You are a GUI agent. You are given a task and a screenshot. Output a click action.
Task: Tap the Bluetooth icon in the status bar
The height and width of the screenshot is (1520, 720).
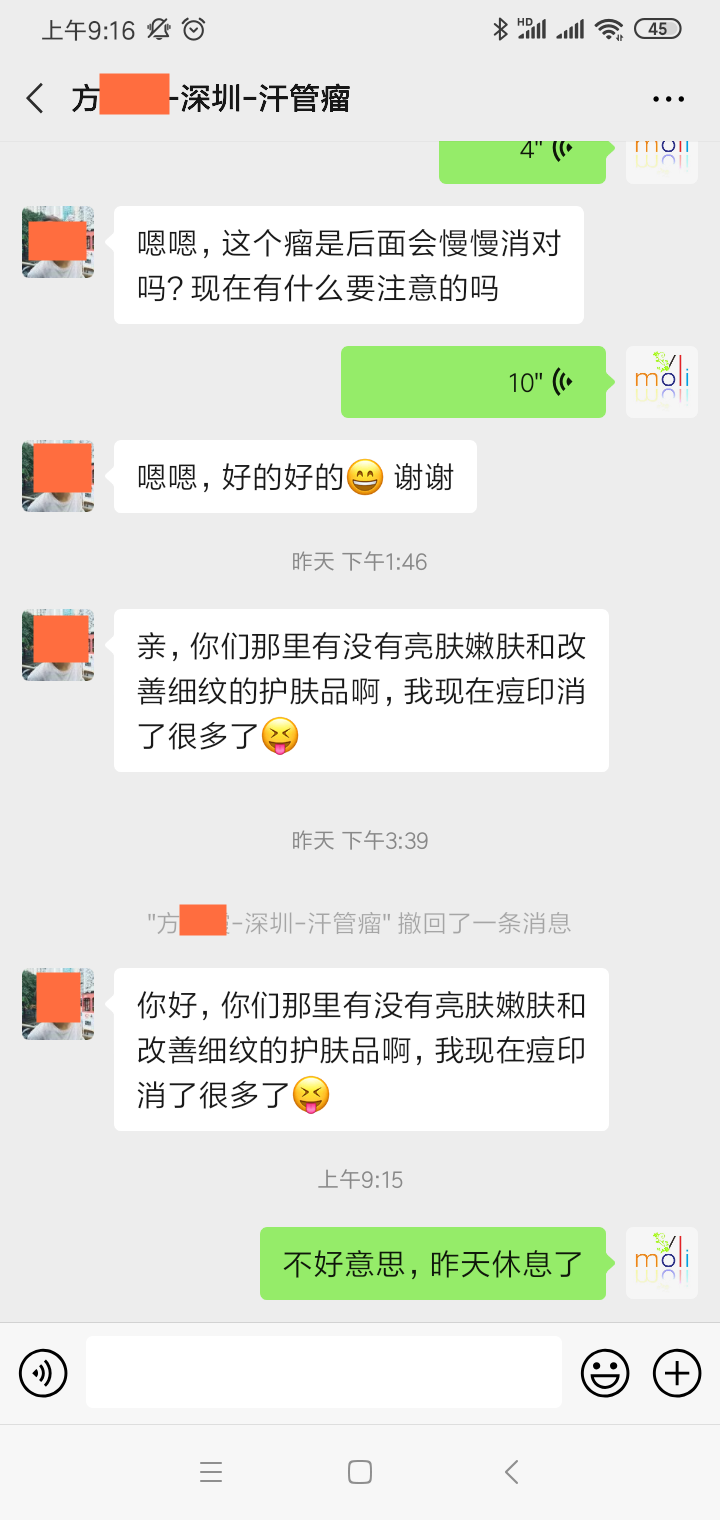[502, 28]
